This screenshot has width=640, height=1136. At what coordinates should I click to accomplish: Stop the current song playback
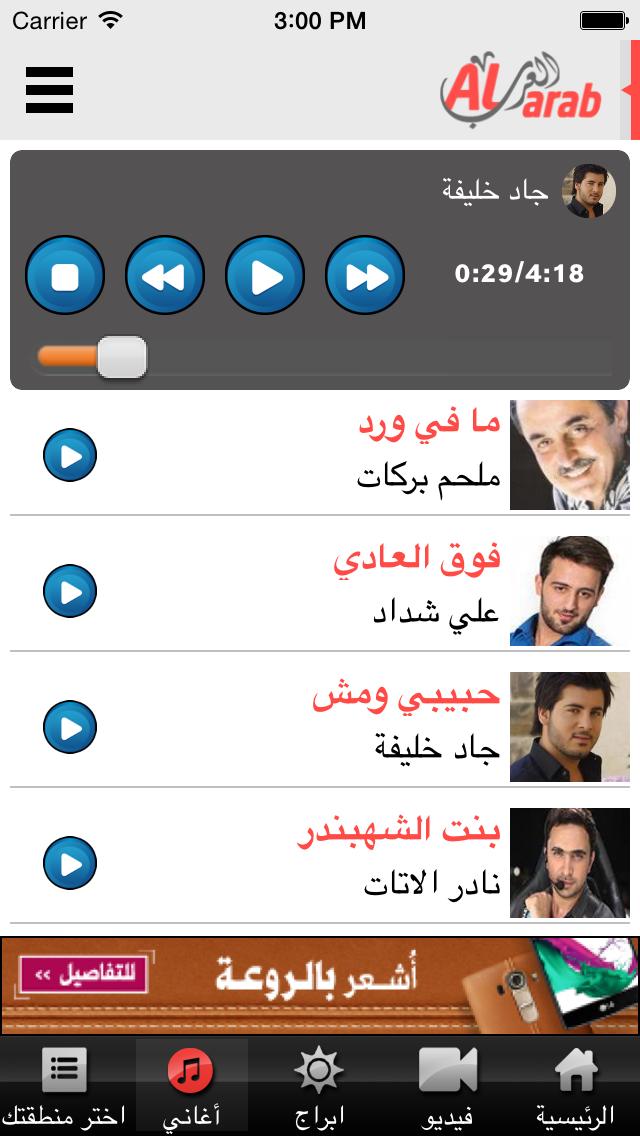(x=65, y=276)
